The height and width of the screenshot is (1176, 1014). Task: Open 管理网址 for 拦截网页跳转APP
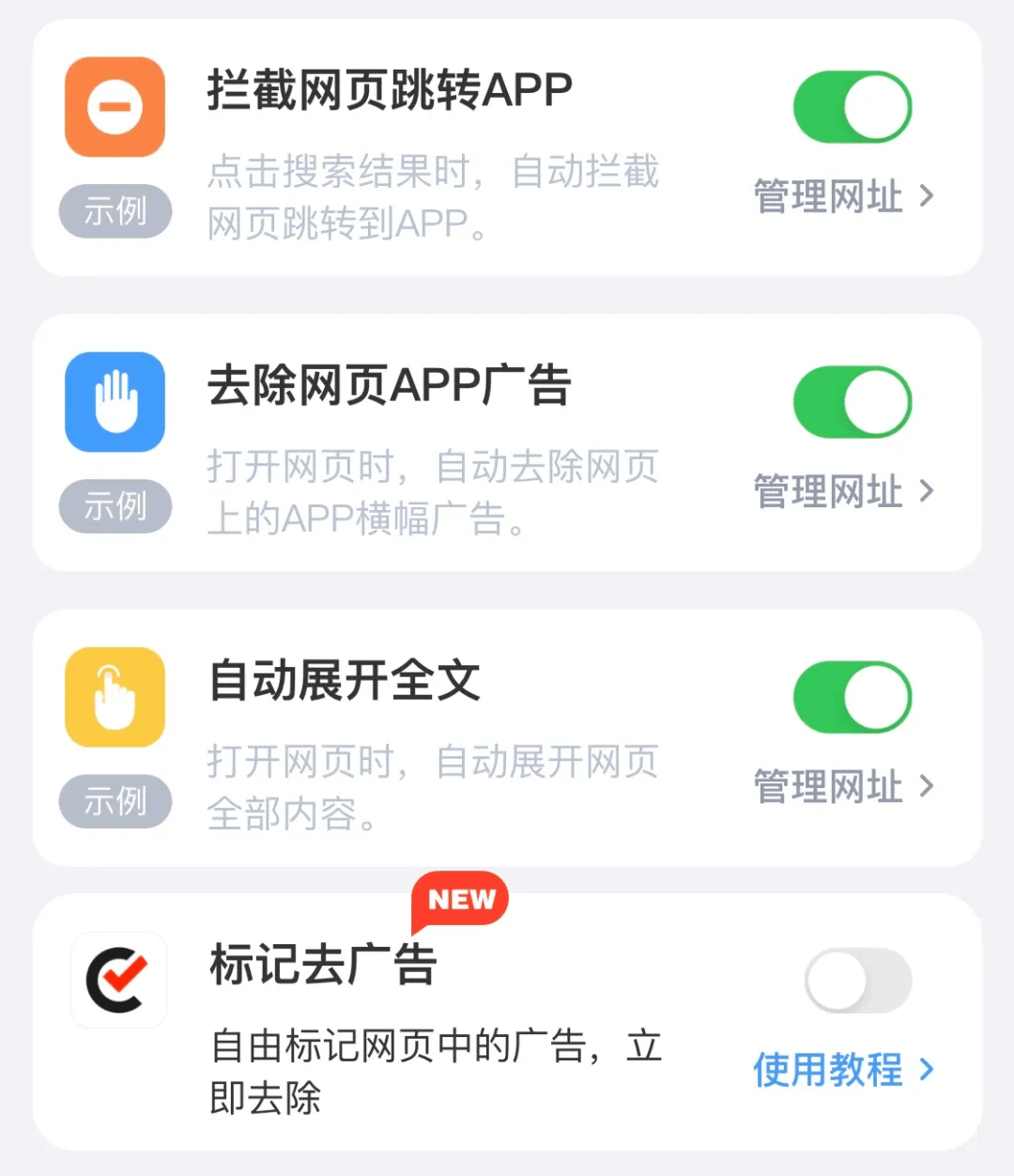coord(843,196)
